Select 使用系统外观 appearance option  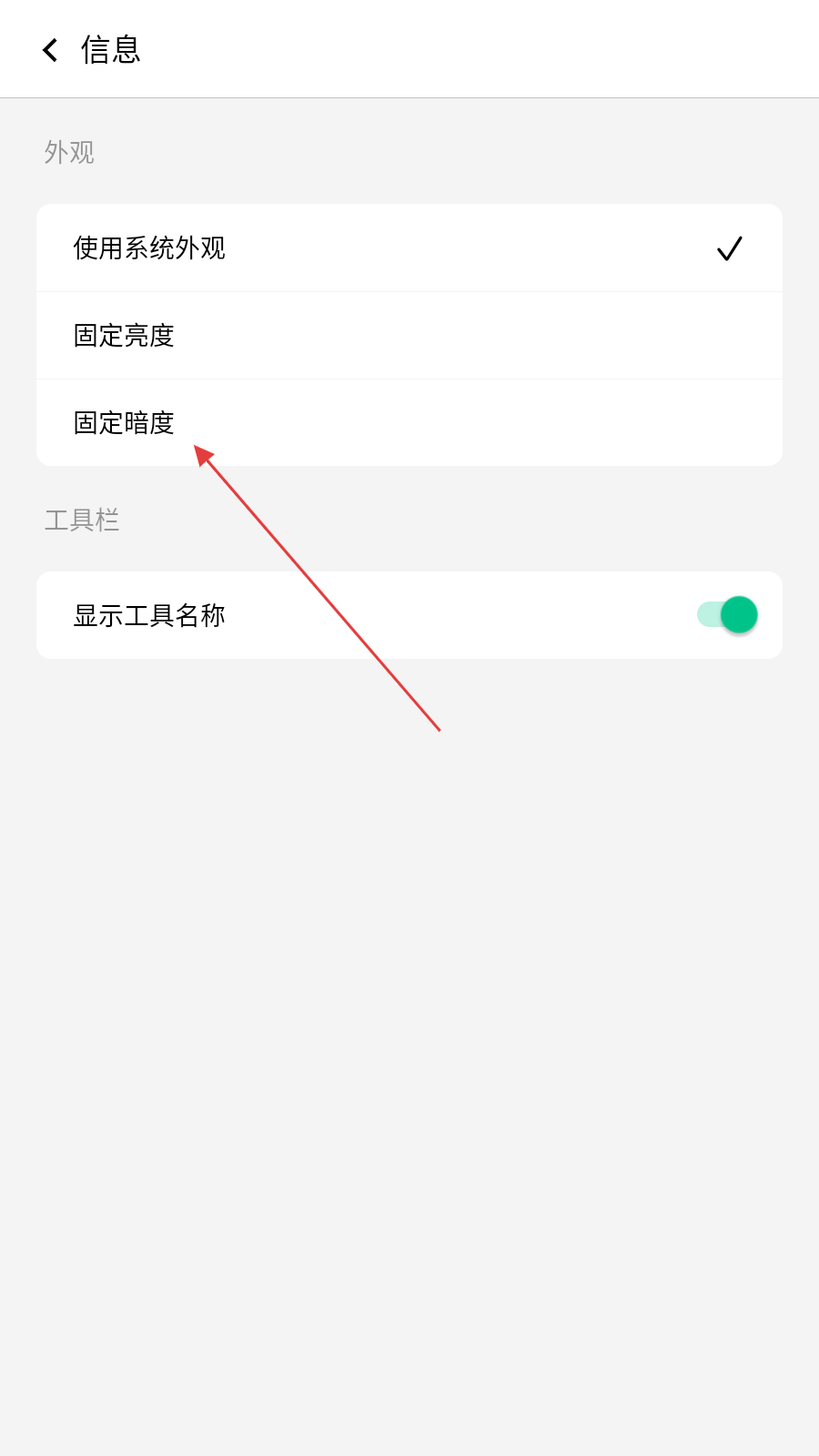pos(408,248)
